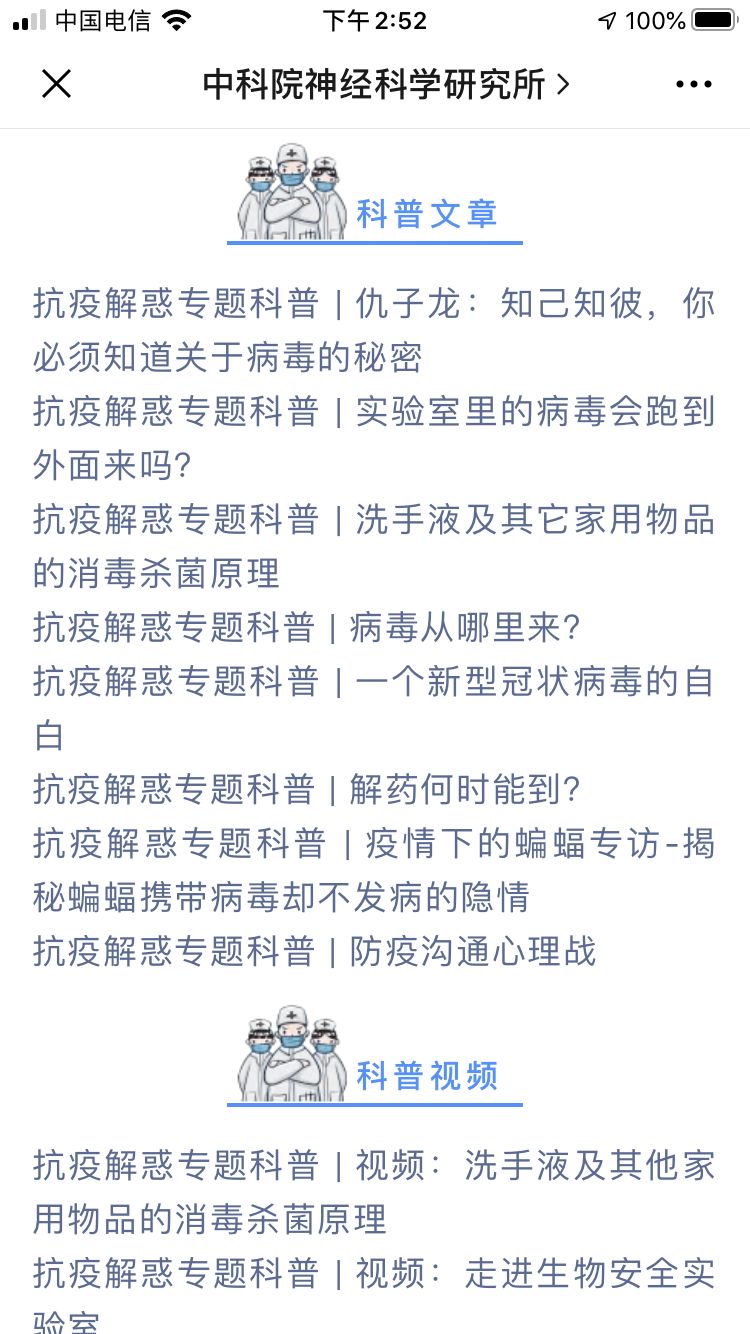Open 实验室里的病毒会跑到外面来吗 article
Image resolution: width=750 pixels, height=1334 pixels.
pos(374,438)
